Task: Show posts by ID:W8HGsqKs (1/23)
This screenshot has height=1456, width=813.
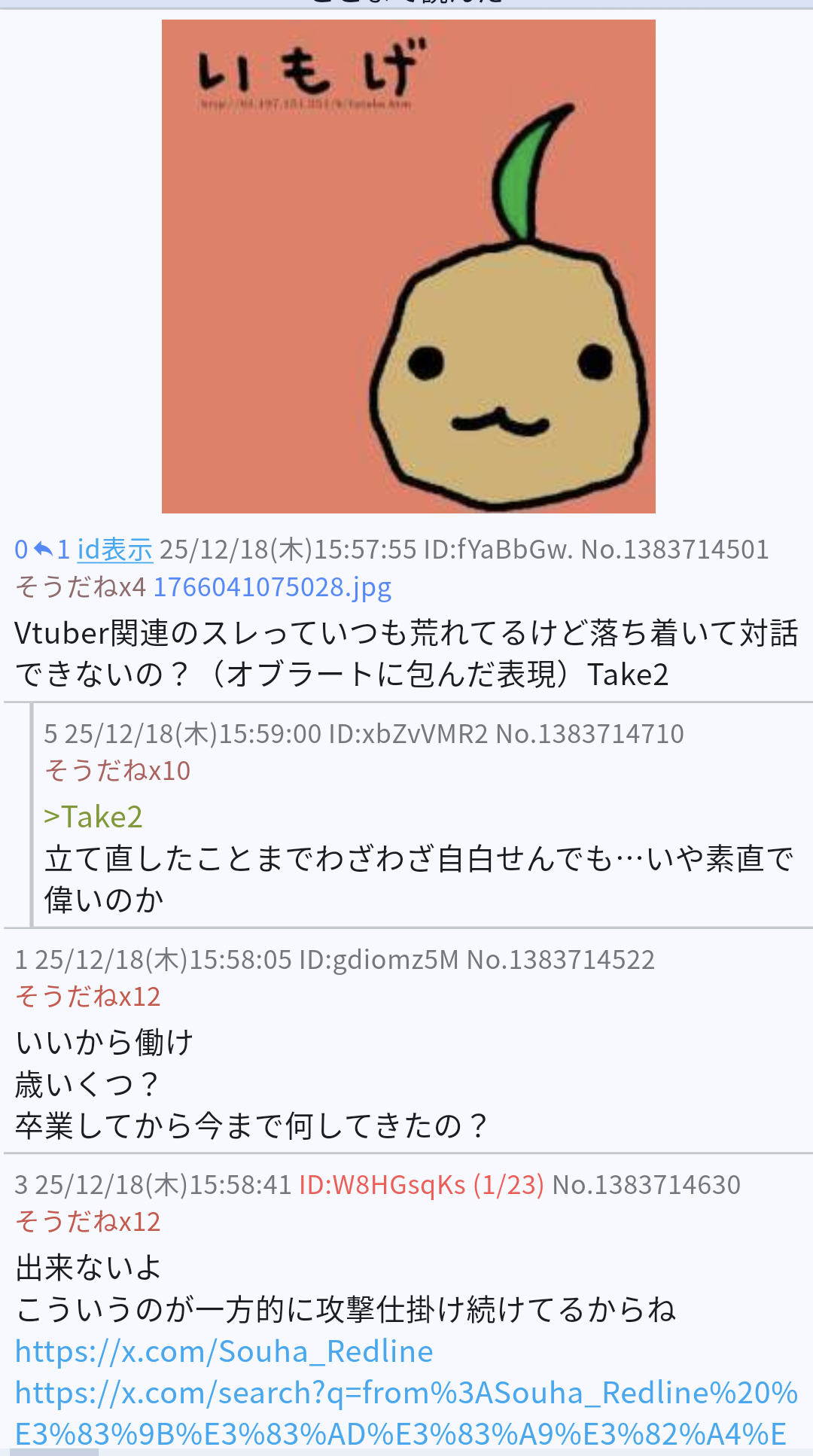Action: click(x=422, y=1185)
